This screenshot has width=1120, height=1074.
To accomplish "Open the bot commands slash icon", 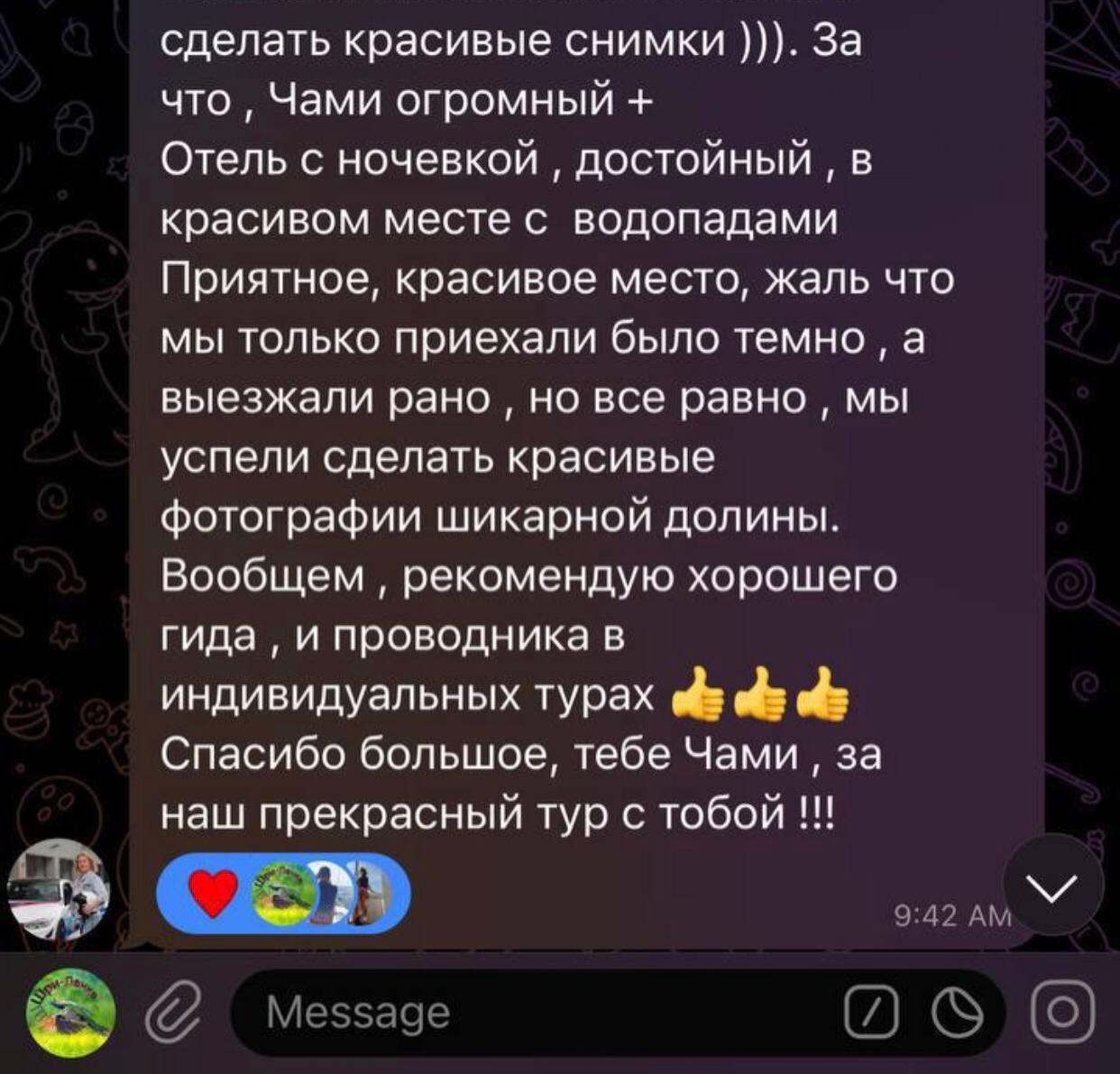I will pos(870,1014).
